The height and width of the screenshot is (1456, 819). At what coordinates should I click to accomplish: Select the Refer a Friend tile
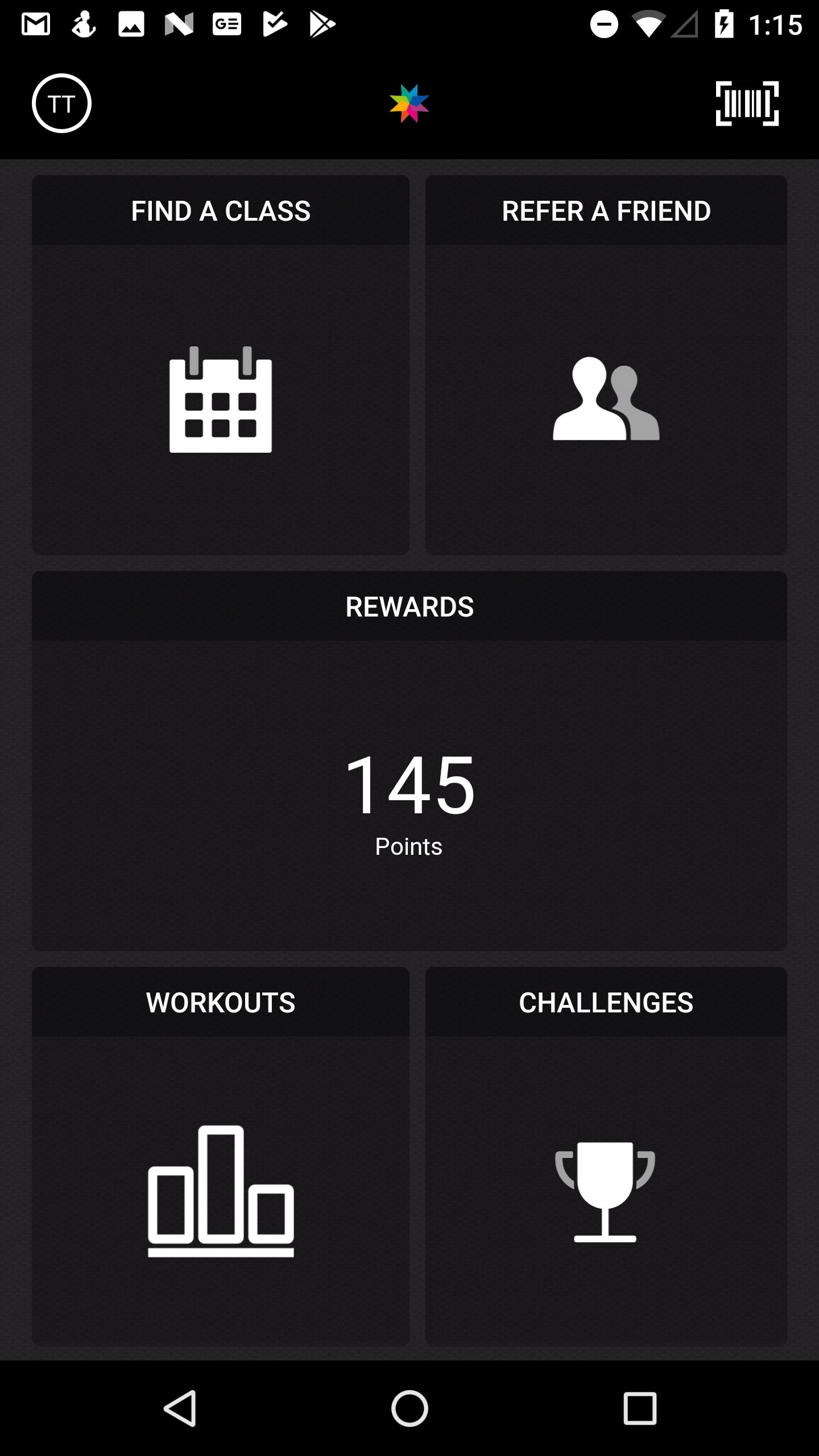(606, 365)
